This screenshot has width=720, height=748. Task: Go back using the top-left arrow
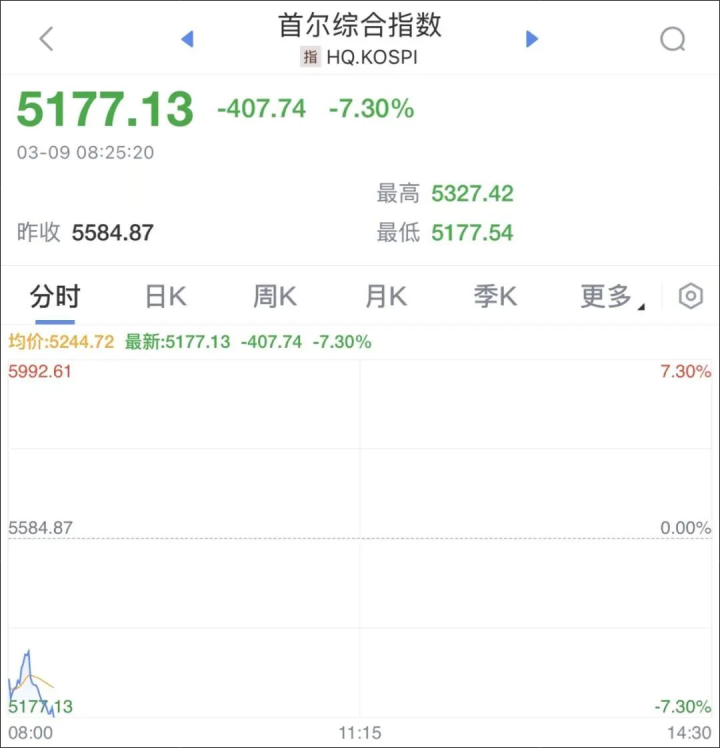click(46, 39)
